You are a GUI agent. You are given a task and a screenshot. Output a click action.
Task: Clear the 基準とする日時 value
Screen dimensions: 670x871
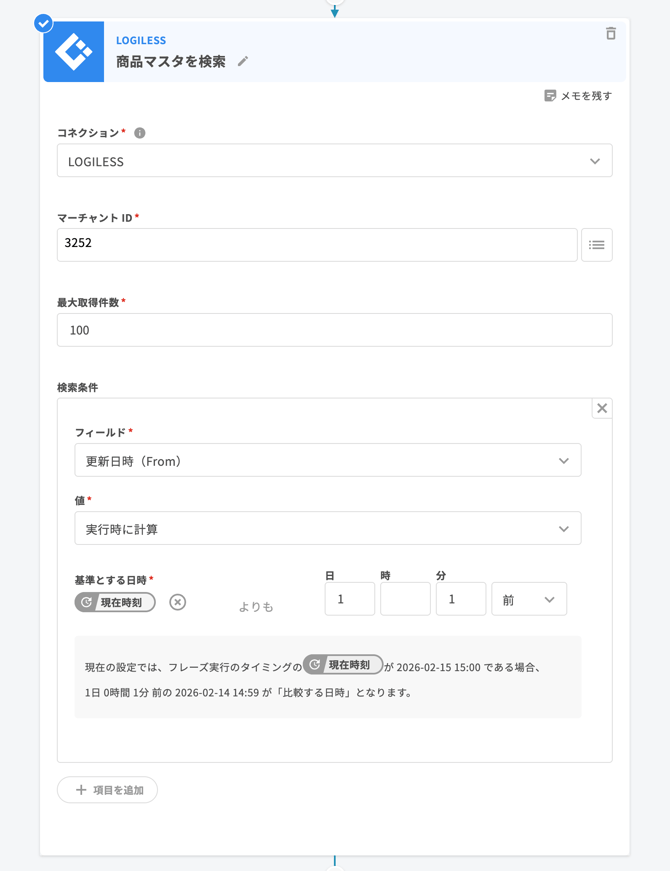click(x=177, y=602)
